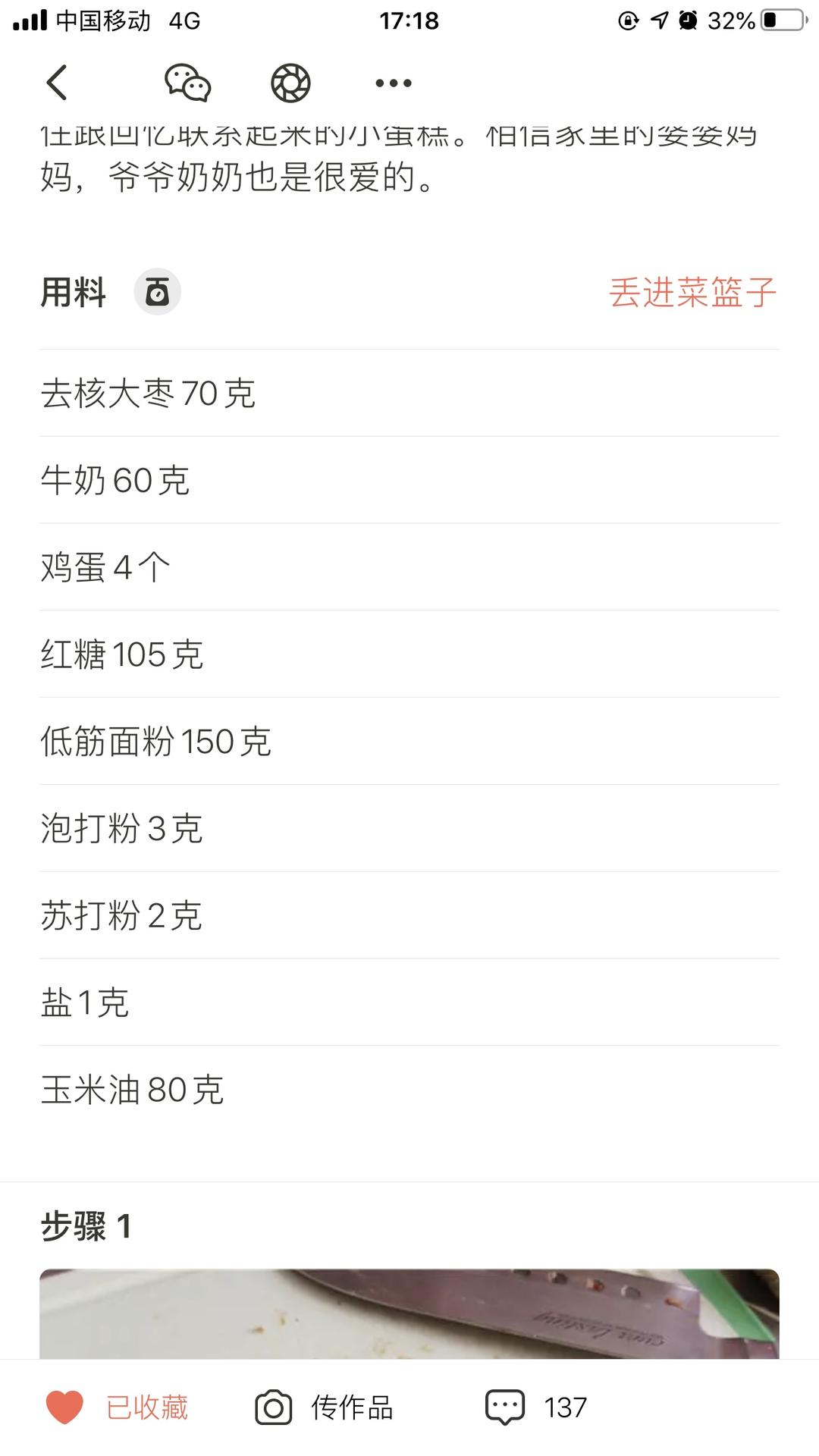Share recipe to WeChat chat

tap(187, 83)
